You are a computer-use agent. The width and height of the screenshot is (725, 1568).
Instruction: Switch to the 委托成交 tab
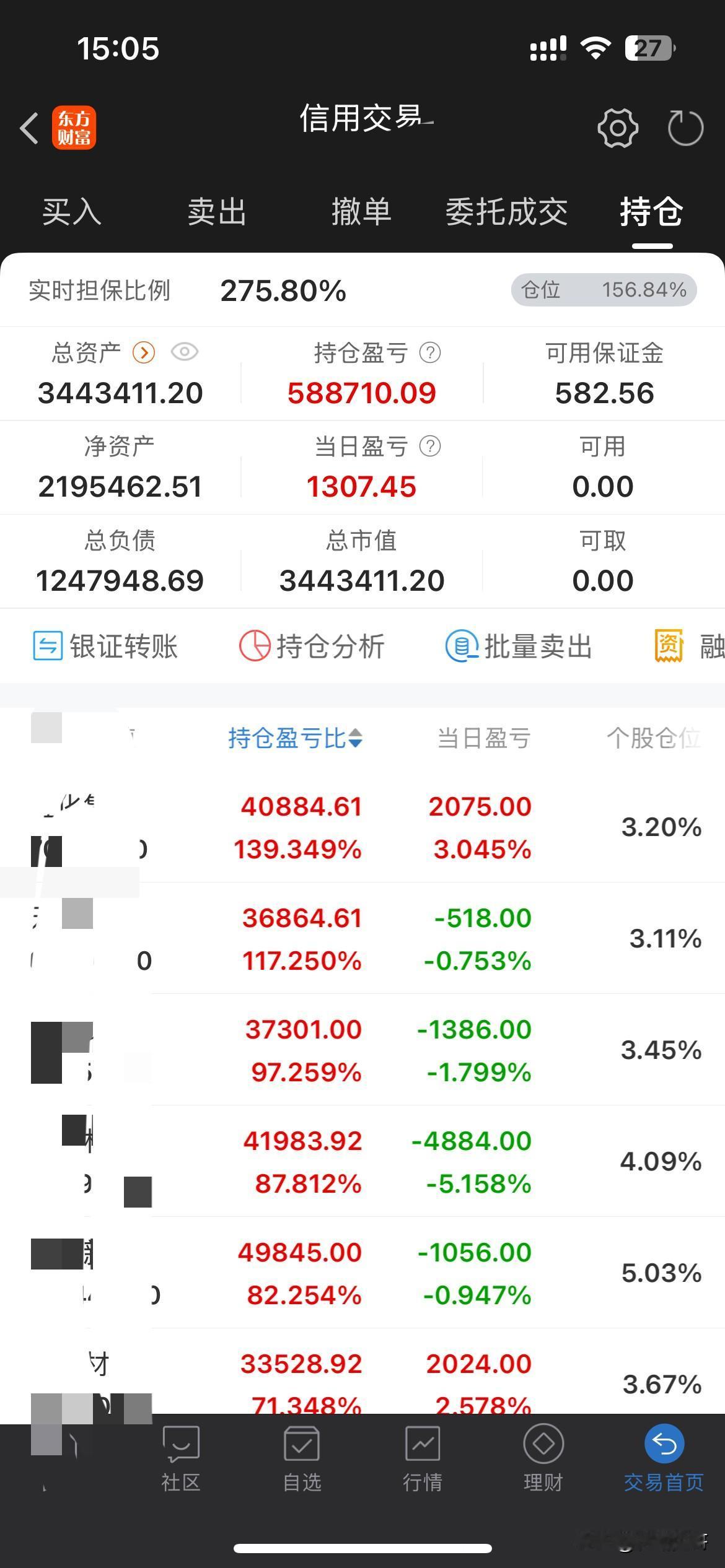[507, 212]
